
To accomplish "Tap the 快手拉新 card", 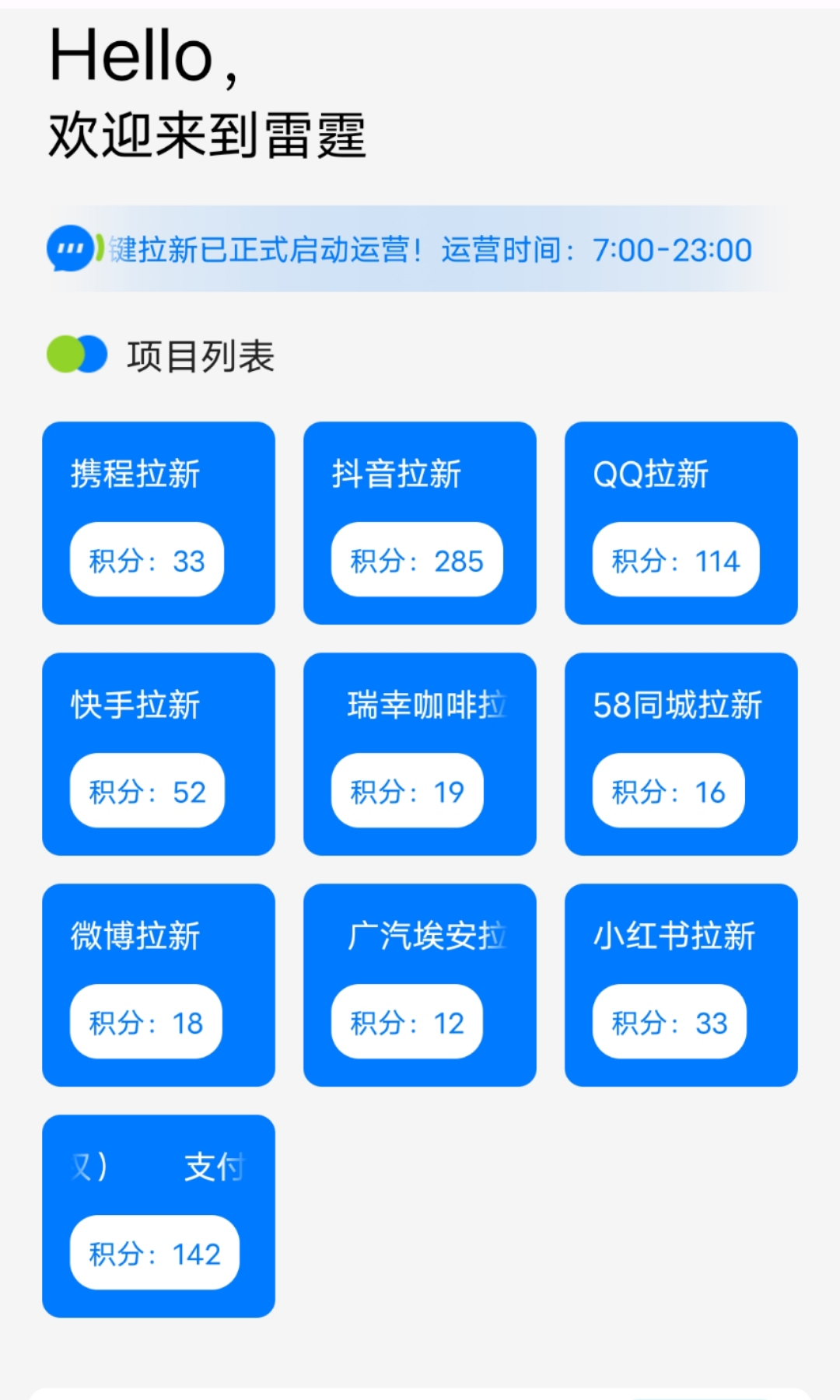I will pos(159,754).
